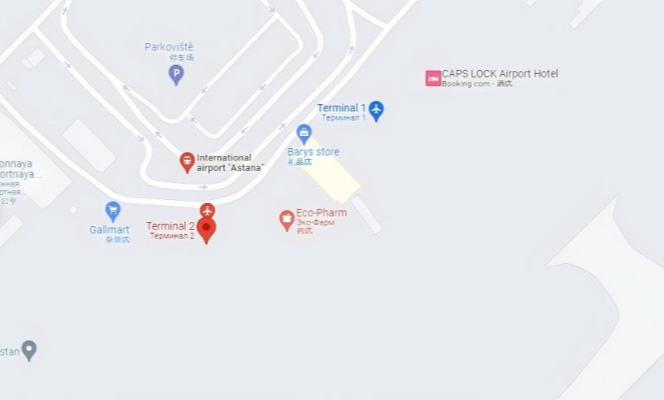
Task: Tap the Terminal 1 airport marker
Action: point(376,110)
